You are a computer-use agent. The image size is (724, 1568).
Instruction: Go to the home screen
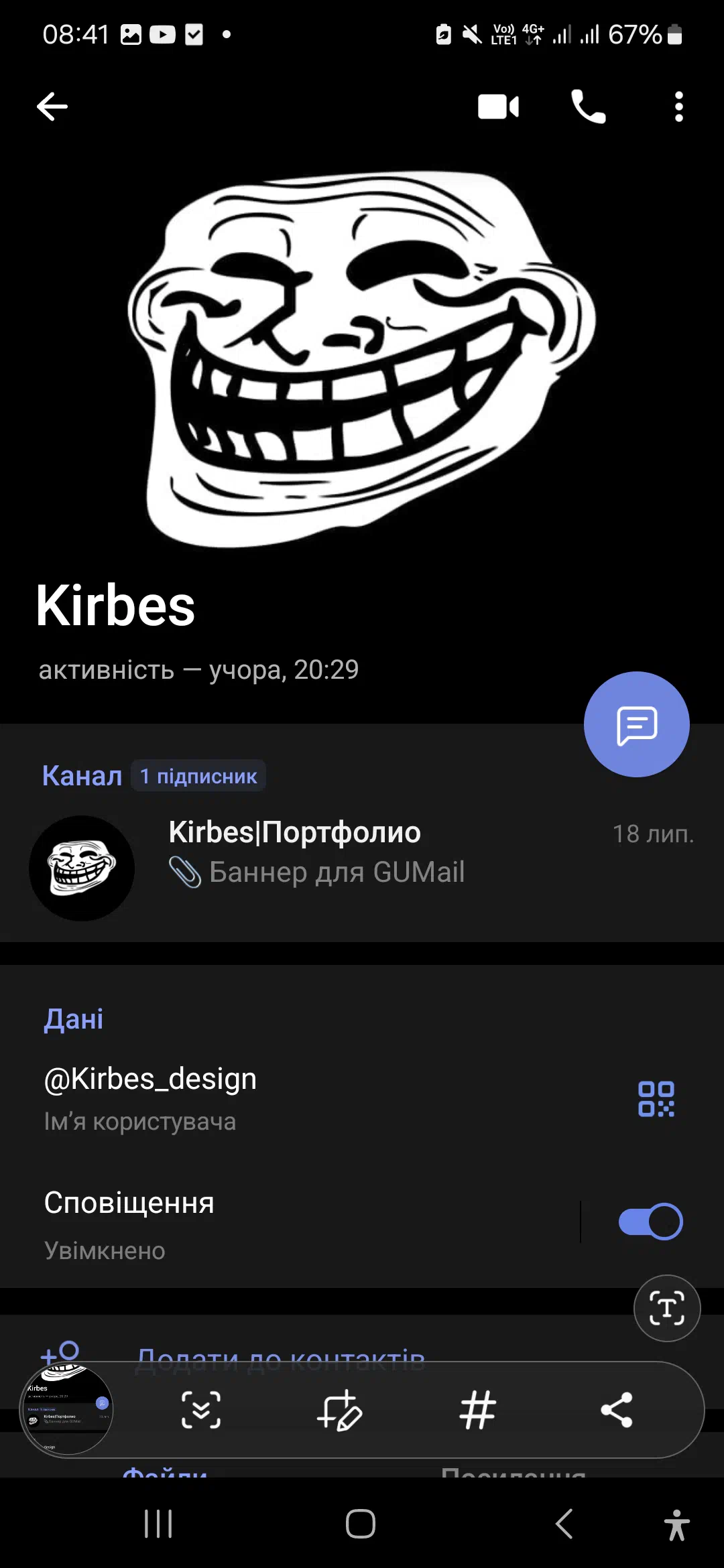click(x=361, y=1524)
